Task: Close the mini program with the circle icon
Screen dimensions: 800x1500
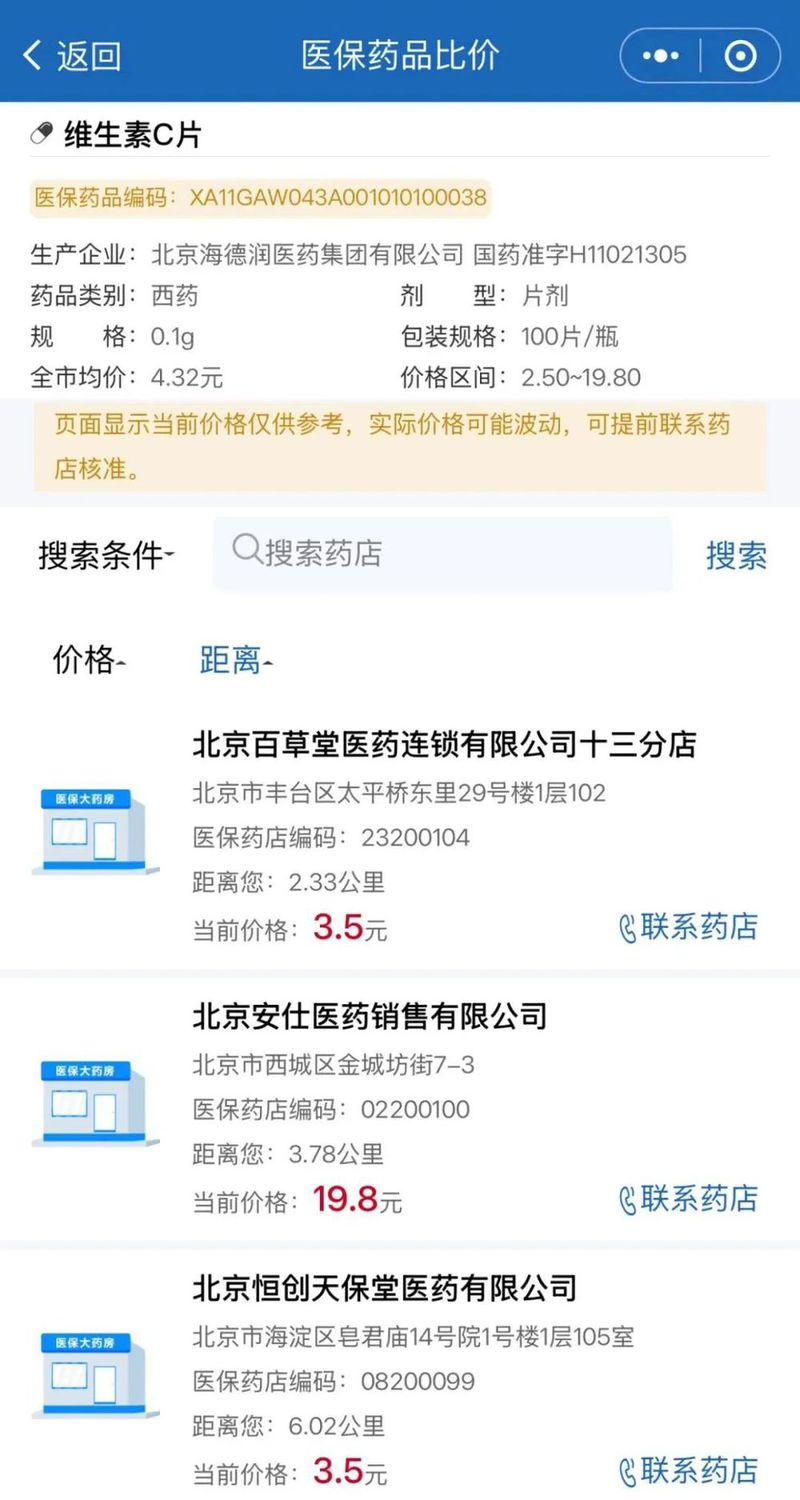Action: [x=740, y=56]
